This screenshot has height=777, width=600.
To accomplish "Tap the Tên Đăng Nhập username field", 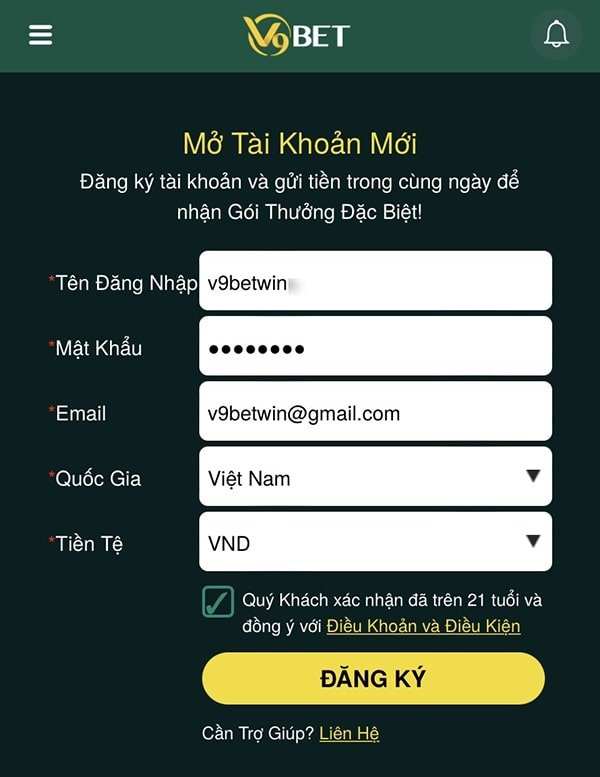I will pos(375,281).
